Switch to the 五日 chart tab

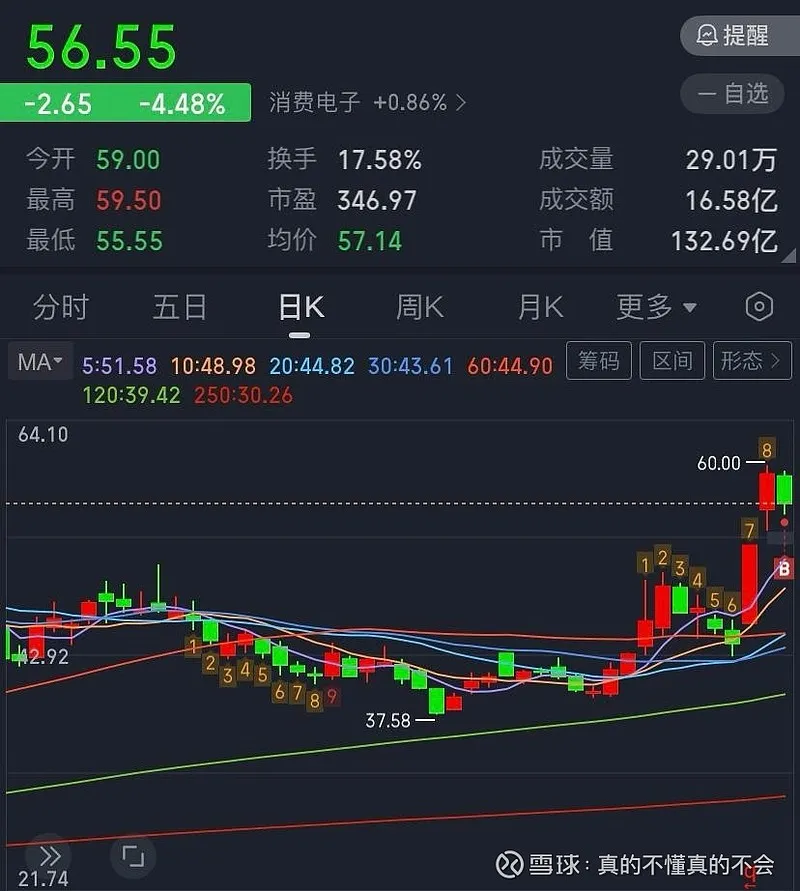180,307
